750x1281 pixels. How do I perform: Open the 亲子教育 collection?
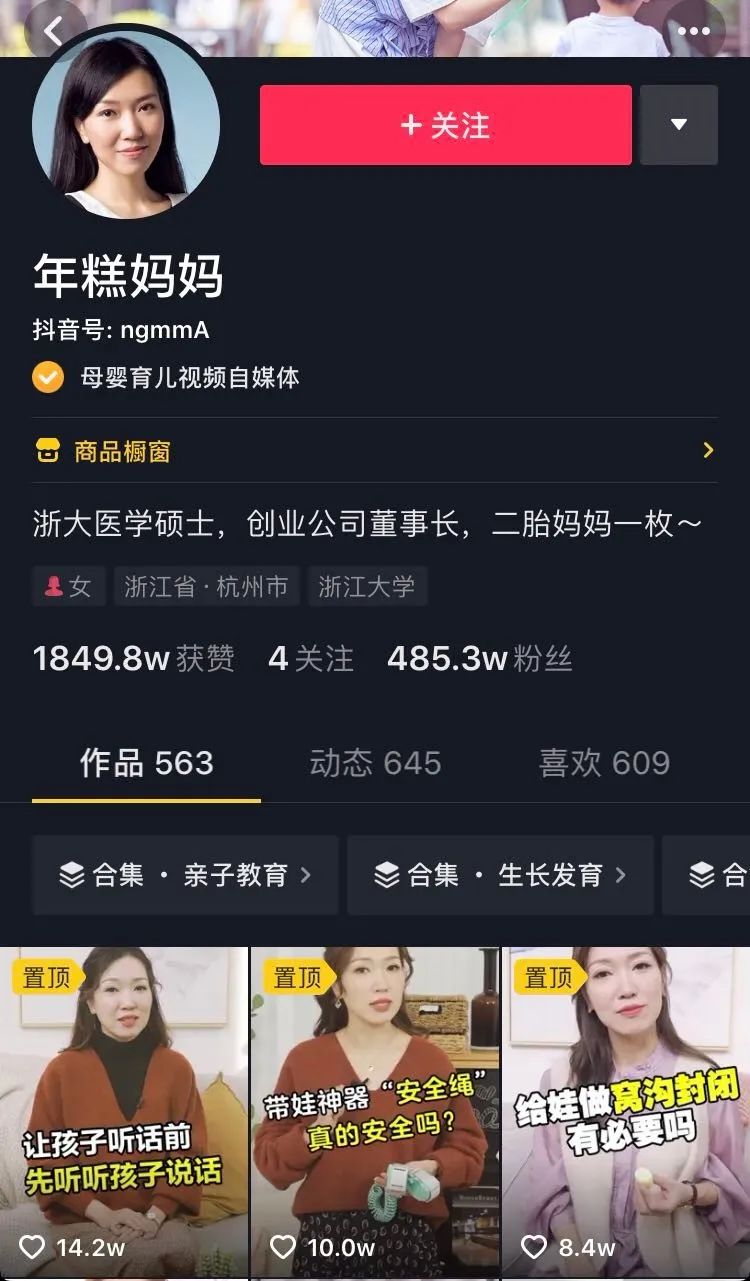pyautogui.click(x=187, y=876)
